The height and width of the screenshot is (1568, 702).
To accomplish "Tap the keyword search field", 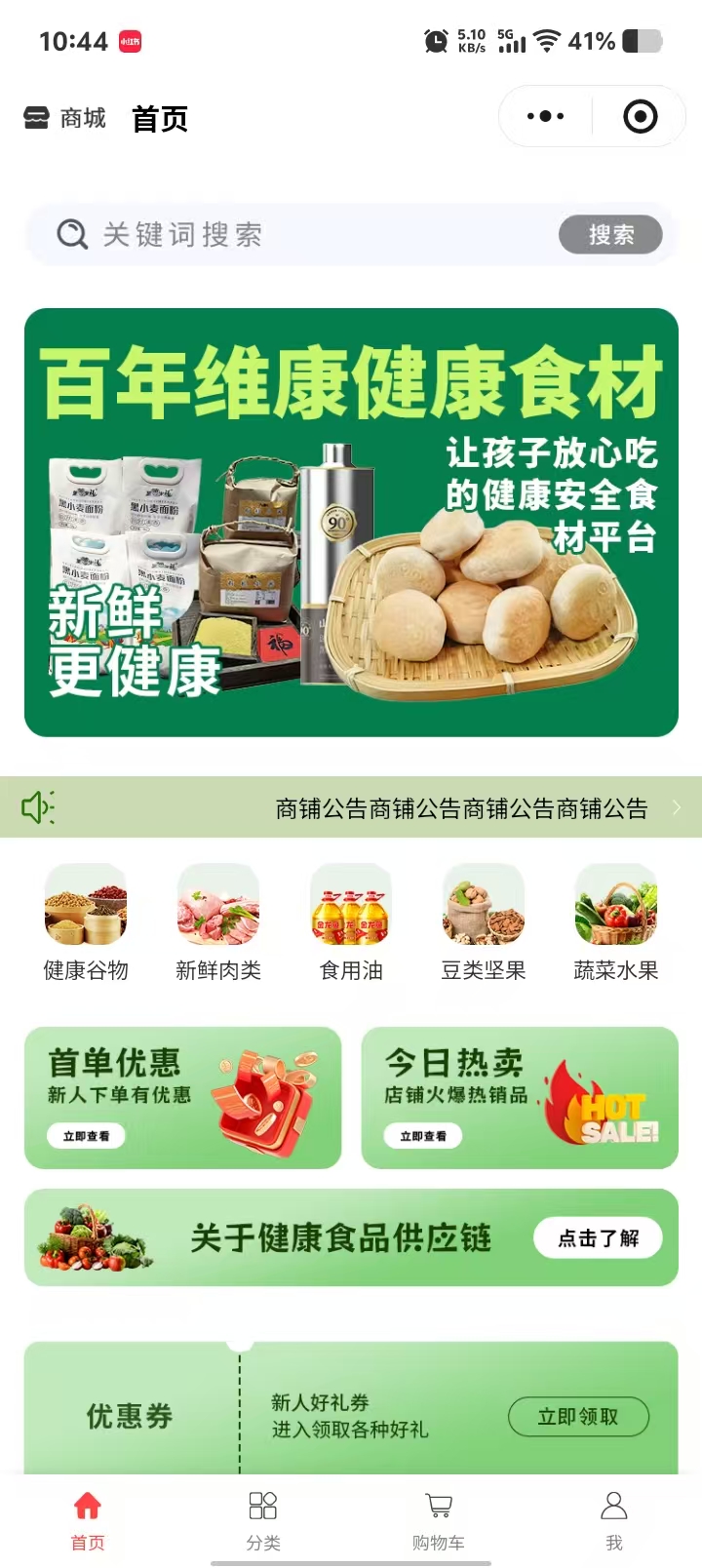I will click(x=312, y=235).
